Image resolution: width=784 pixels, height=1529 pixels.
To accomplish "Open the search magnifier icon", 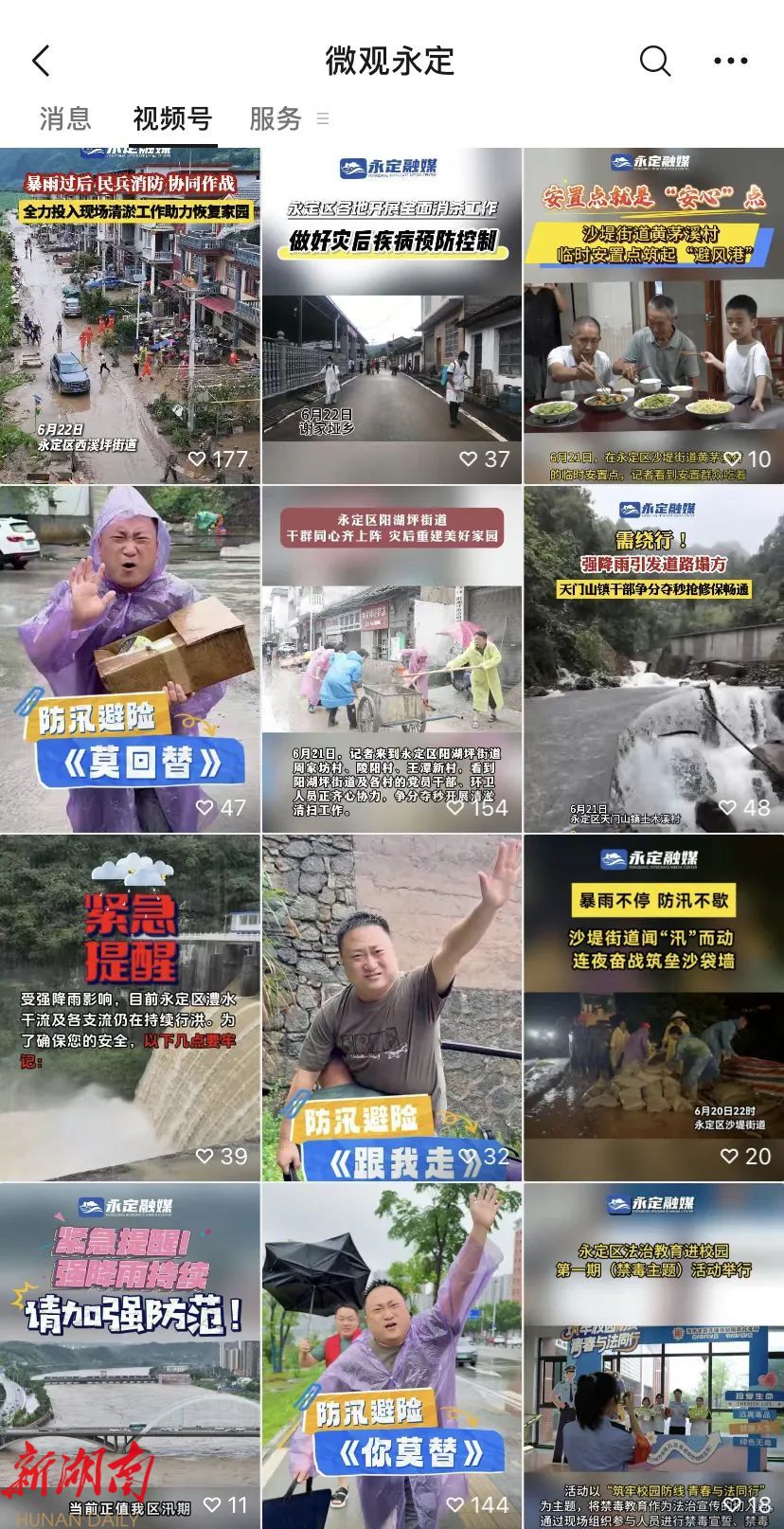I will 654,62.
